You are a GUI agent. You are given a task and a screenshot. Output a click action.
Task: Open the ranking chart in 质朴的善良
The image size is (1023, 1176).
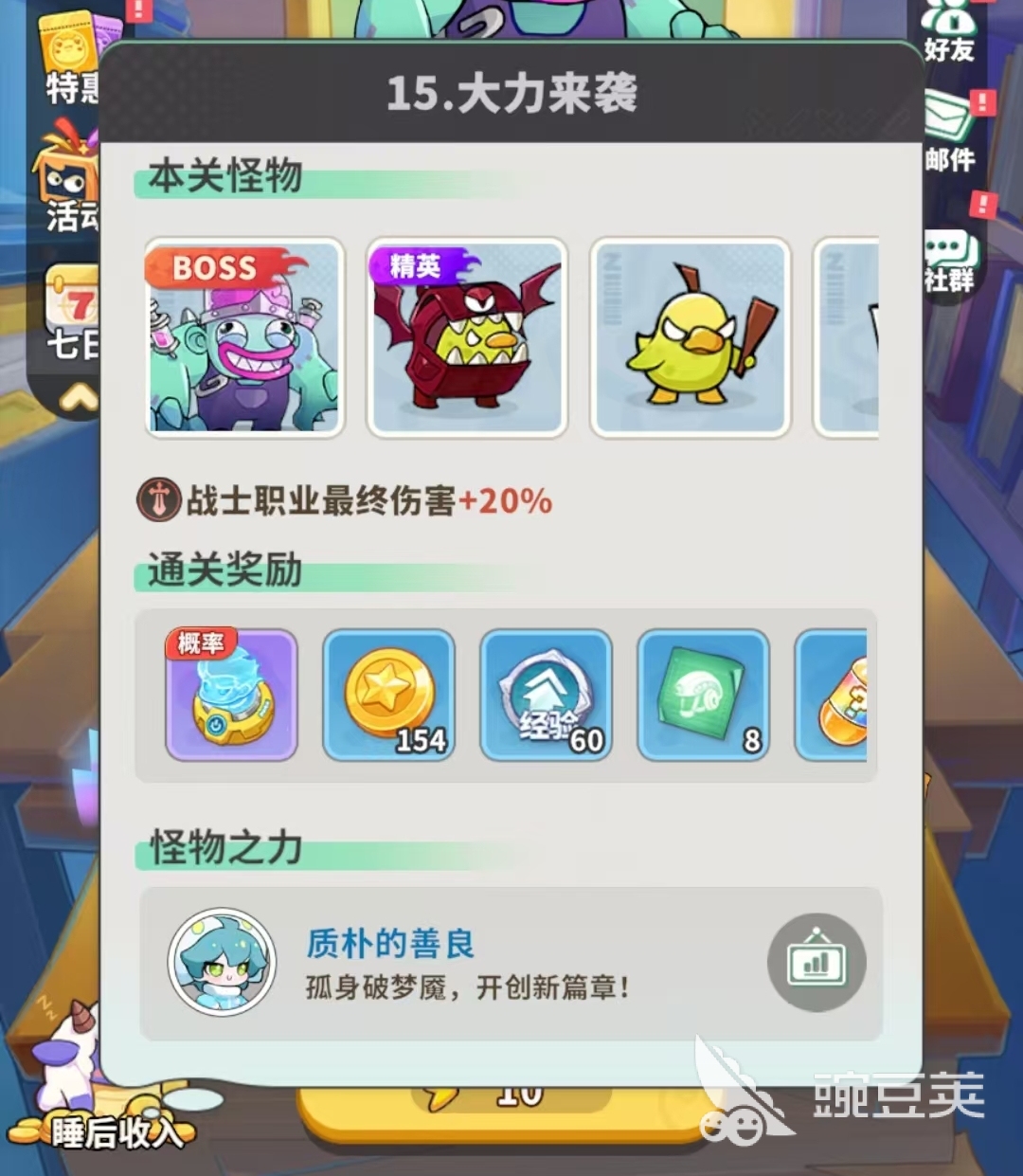[x=816, y=963]
